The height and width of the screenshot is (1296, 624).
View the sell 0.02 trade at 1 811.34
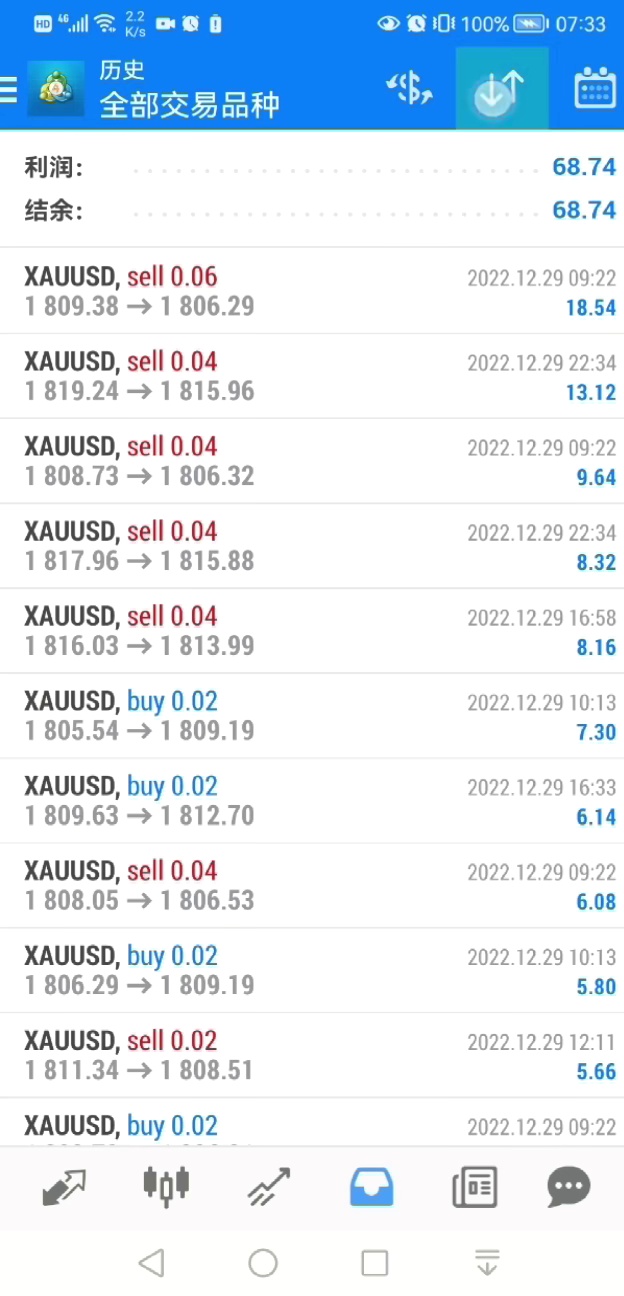coord(312,1056)
